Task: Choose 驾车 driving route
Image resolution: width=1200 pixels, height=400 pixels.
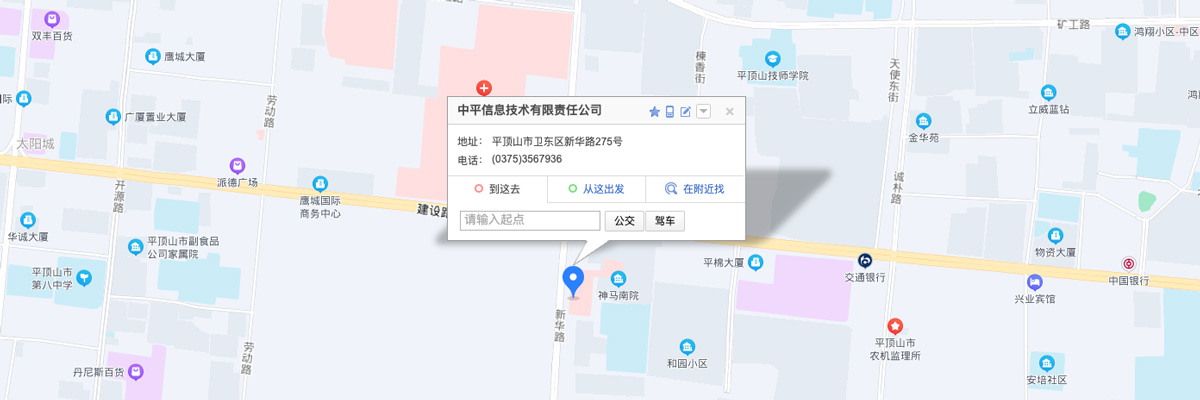Action: pyautogui.click(x=665, y=220)
